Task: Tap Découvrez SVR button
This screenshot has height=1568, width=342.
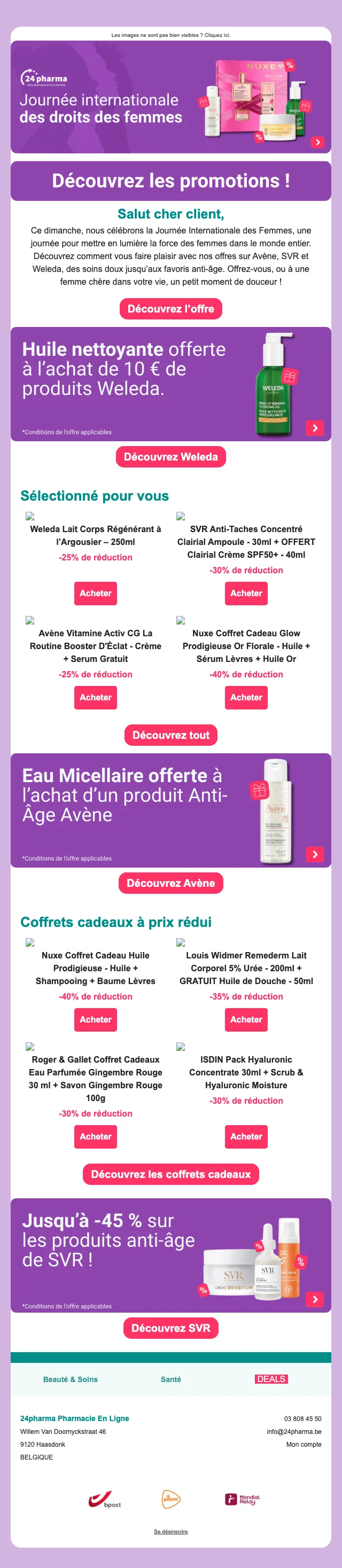Action: tap(170, 1328)
